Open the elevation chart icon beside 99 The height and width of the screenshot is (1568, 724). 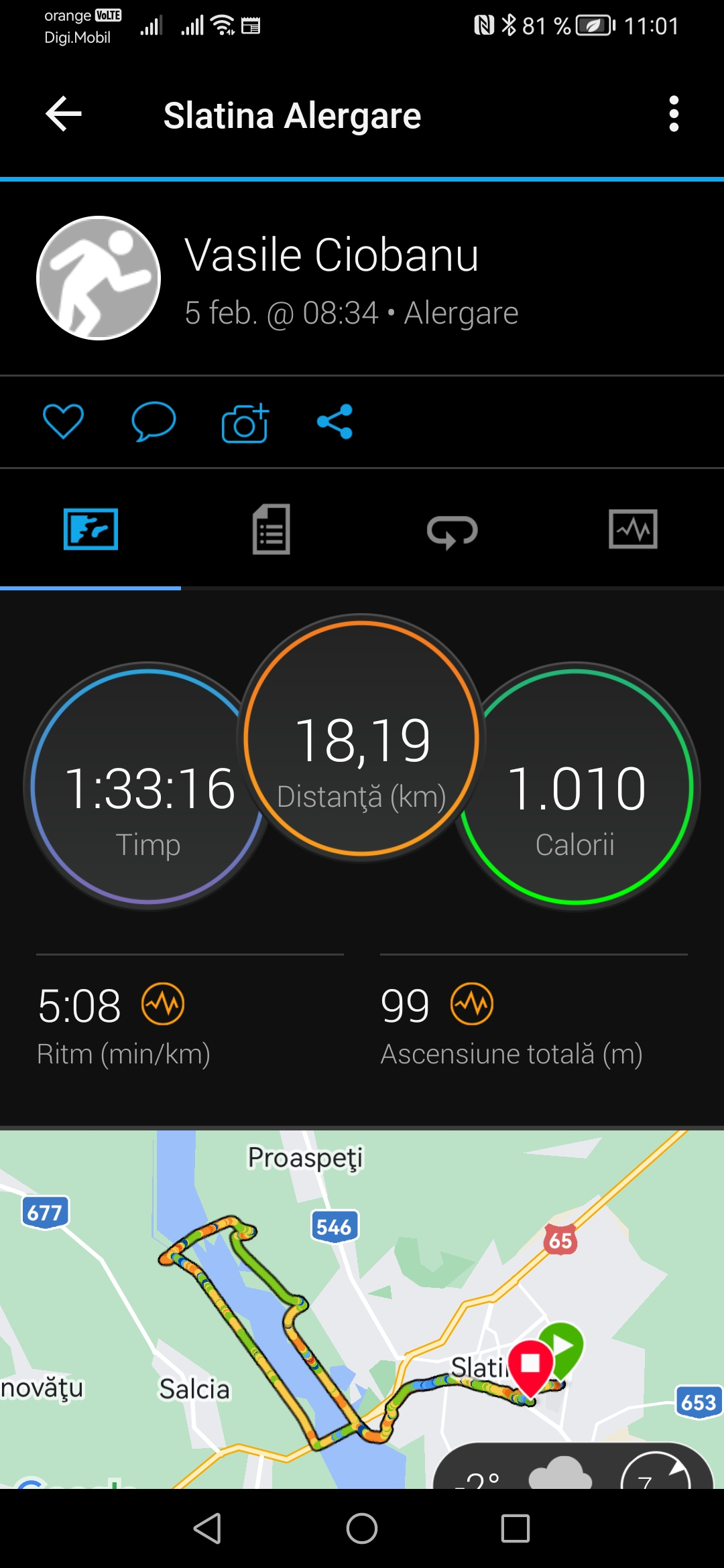pos(472,1004)
